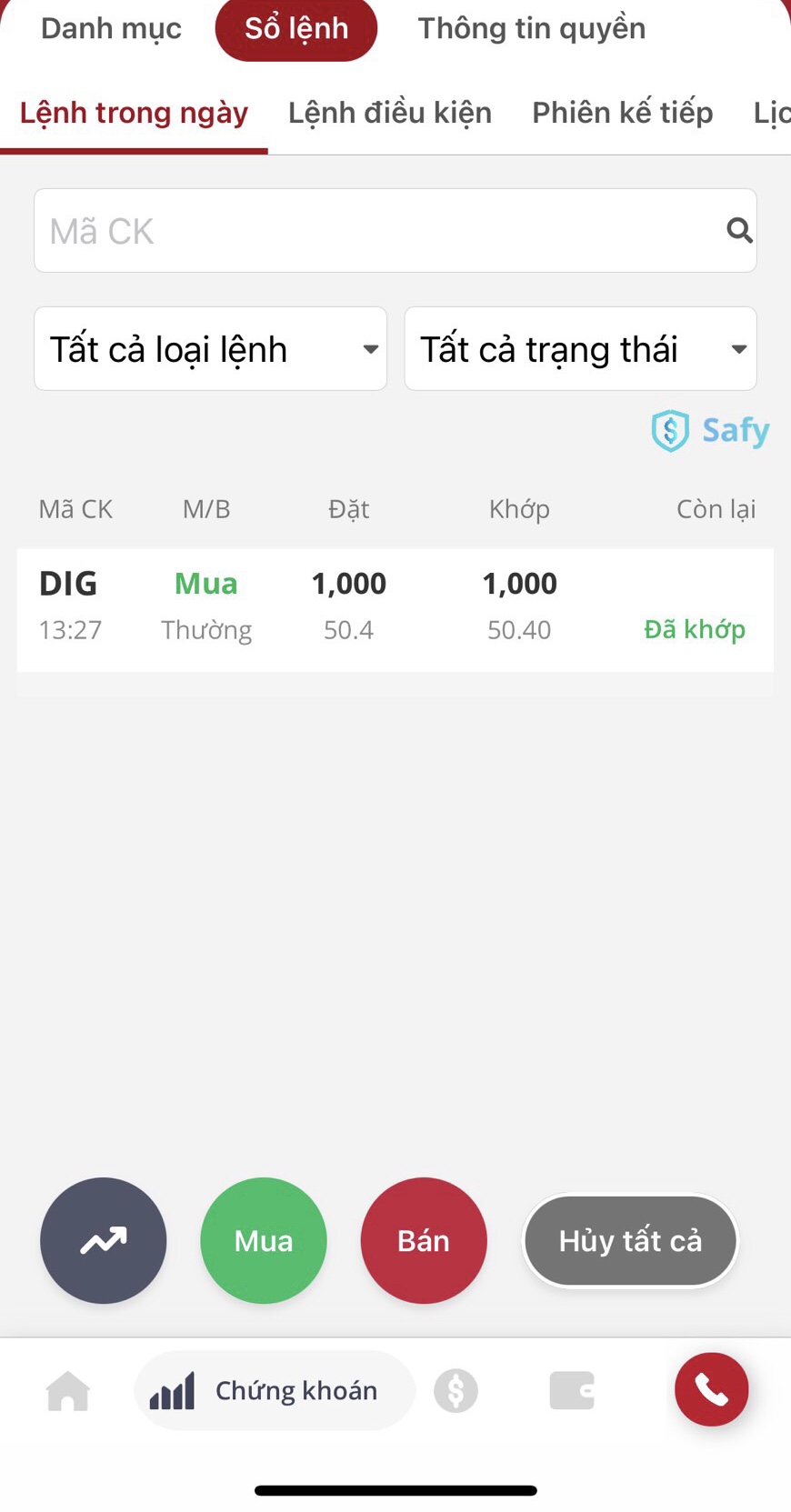This screenshot has height=1512, width=791.
Task: Tap the green Mua button
Action: coord(264,1240)
